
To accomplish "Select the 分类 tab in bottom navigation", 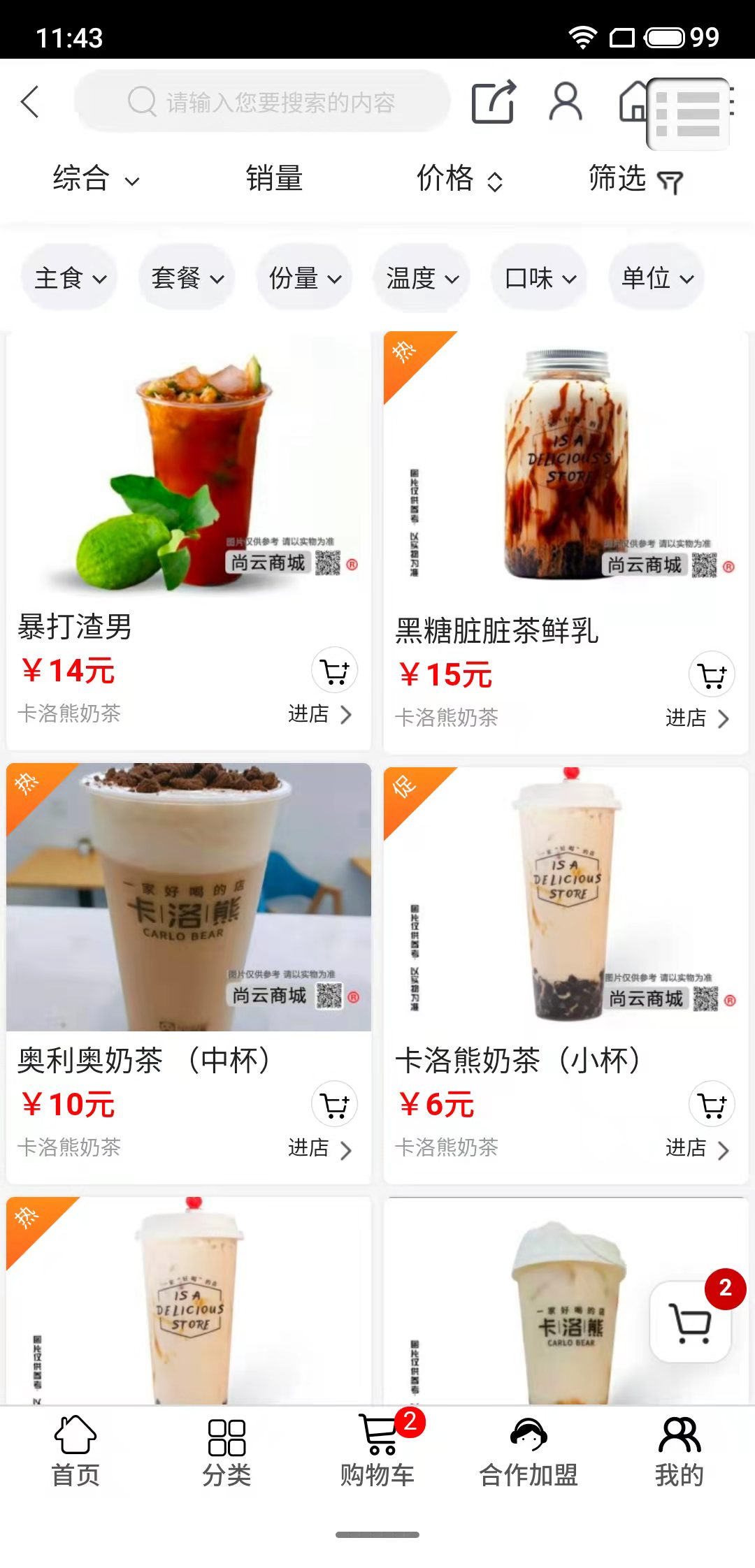I will click(227, 1450).
